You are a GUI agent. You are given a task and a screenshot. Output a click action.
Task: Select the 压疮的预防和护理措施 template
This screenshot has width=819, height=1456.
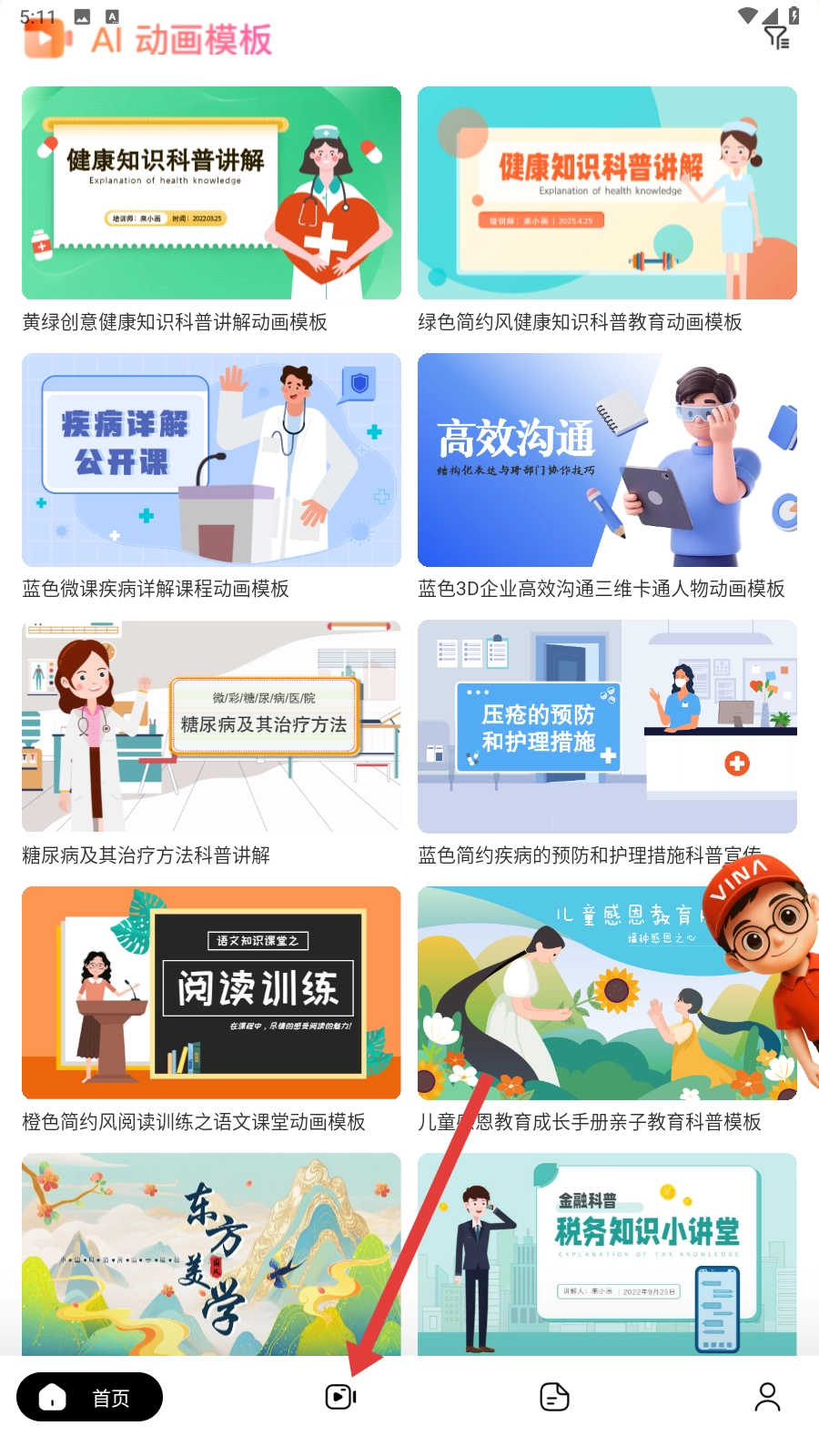pos(607,726)
